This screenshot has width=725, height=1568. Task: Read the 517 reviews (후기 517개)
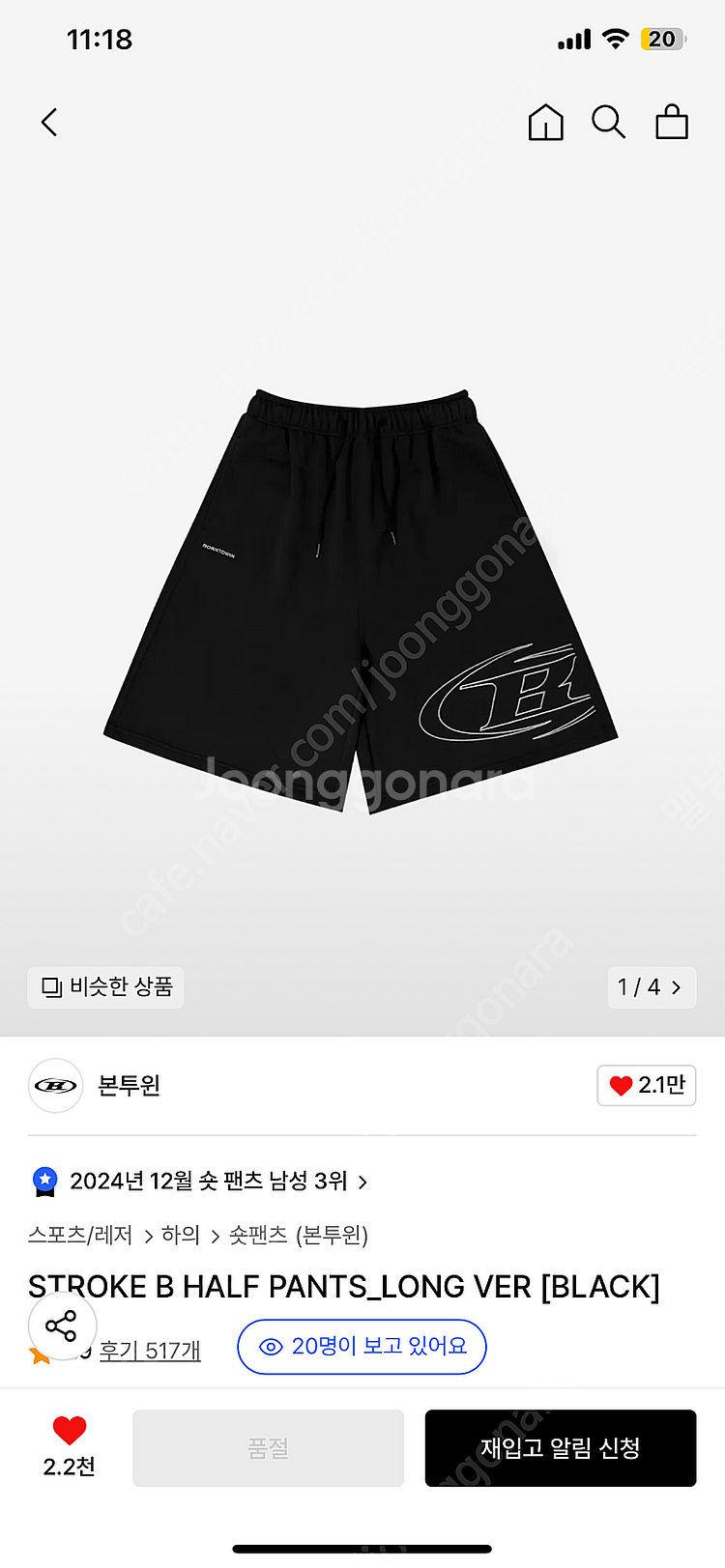tap(150, 1350)
